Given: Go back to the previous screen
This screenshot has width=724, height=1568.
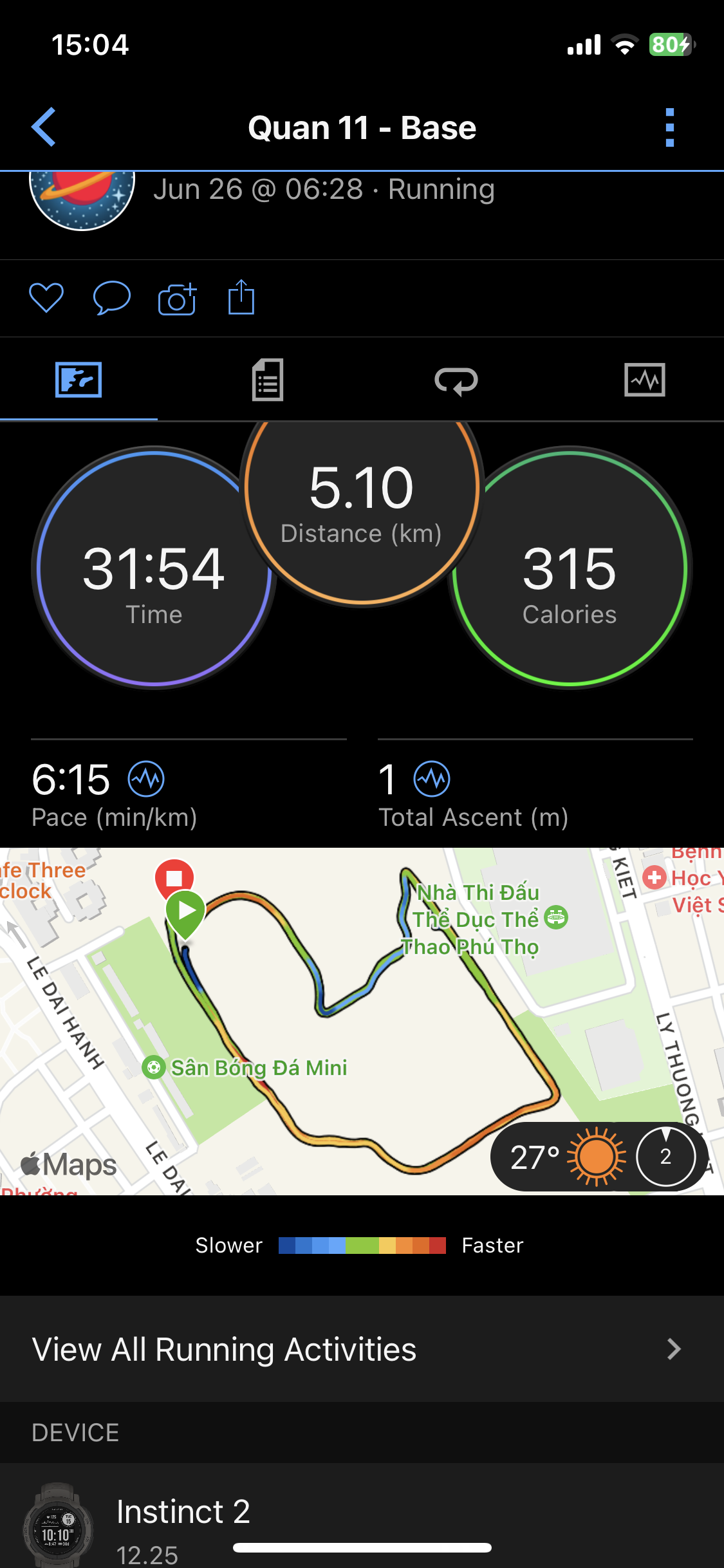Looking at the screenshot, I should tap(44, 127).
